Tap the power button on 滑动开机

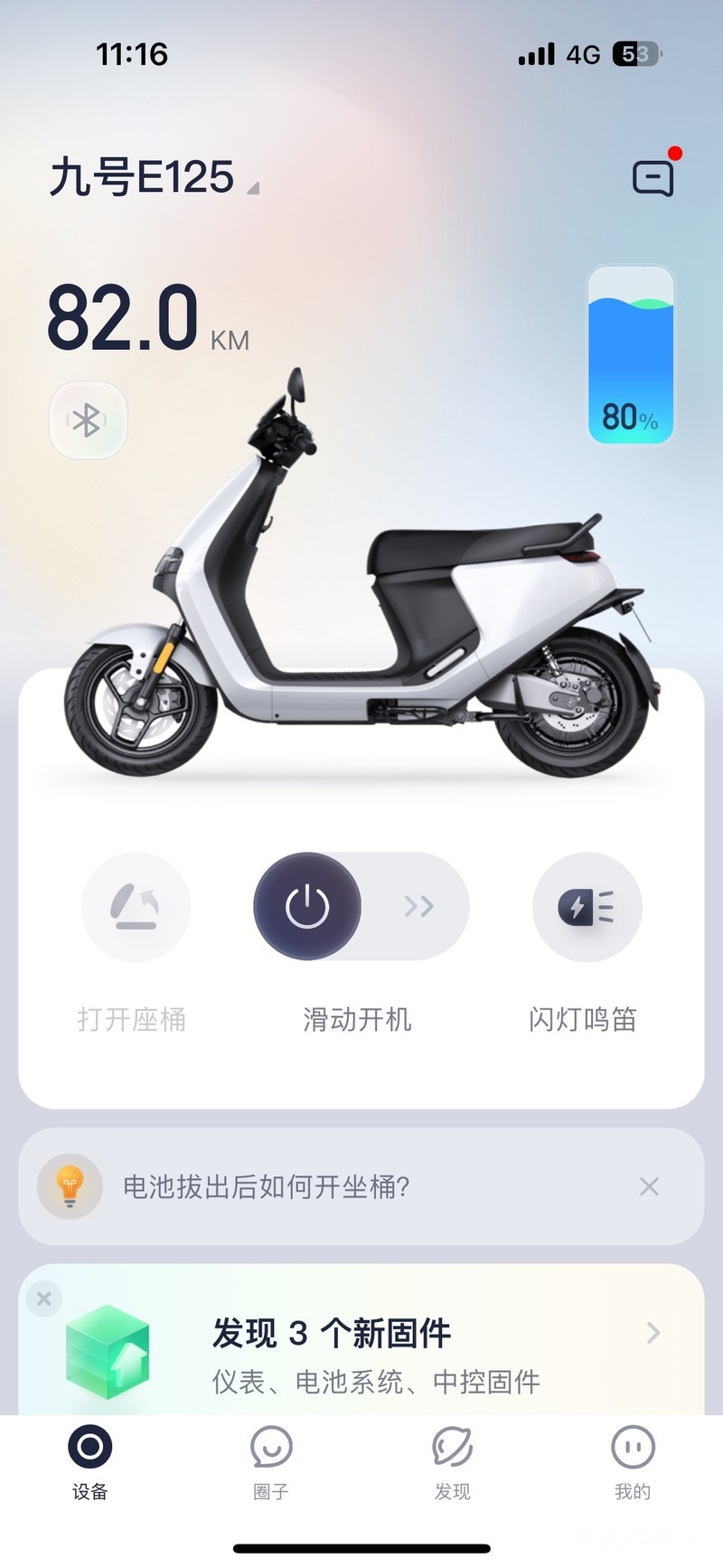307,906
